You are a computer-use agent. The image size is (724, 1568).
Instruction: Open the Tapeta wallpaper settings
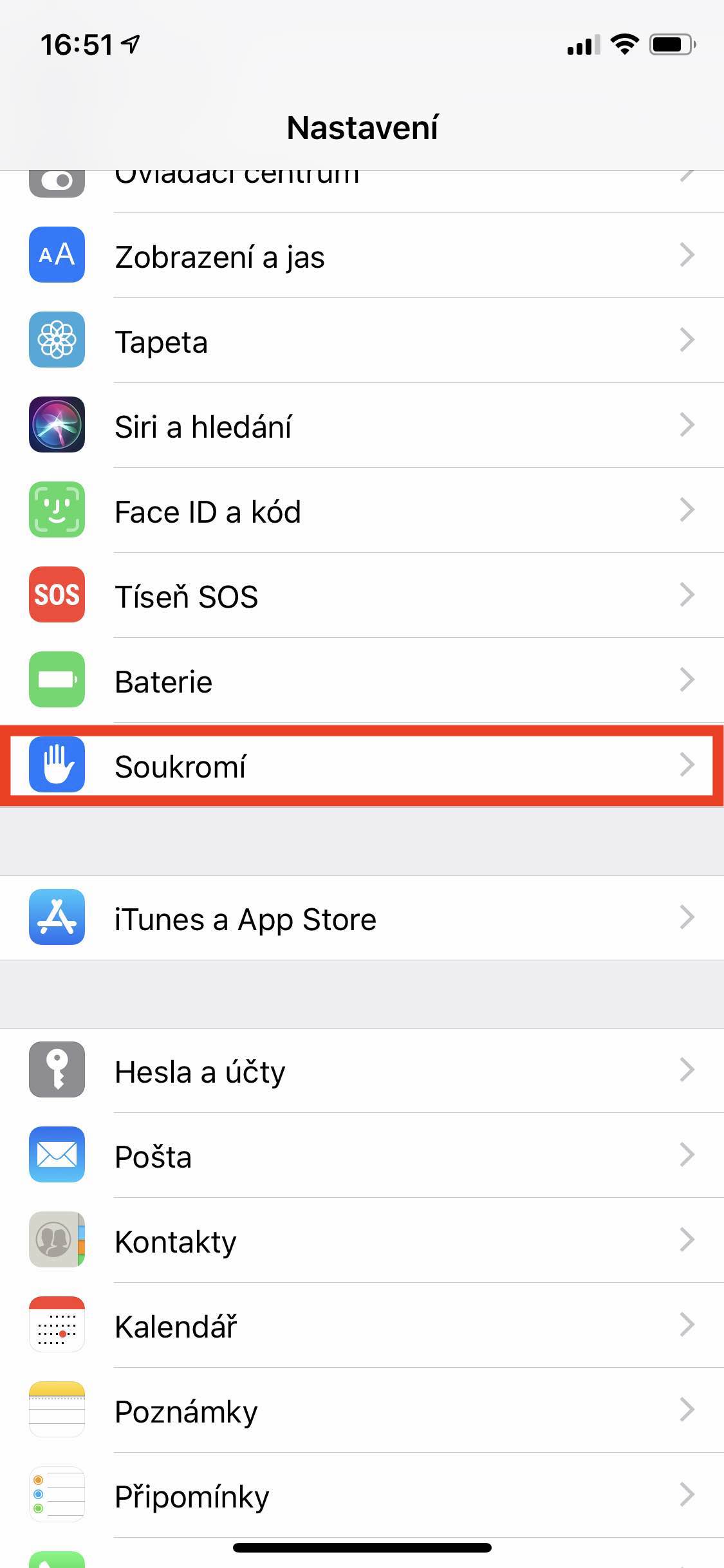click(360, 341)
